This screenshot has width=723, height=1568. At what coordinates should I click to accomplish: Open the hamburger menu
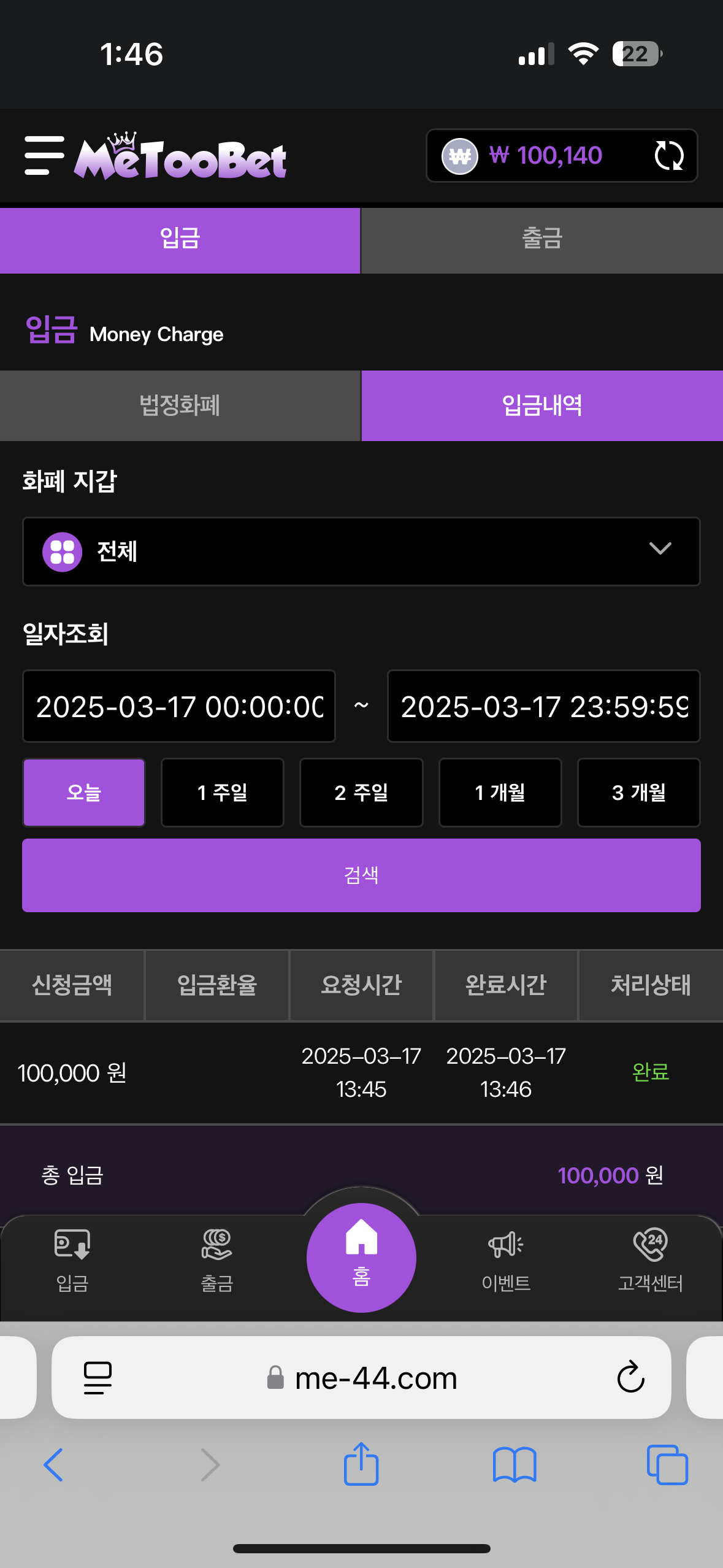tap(44, 156)
